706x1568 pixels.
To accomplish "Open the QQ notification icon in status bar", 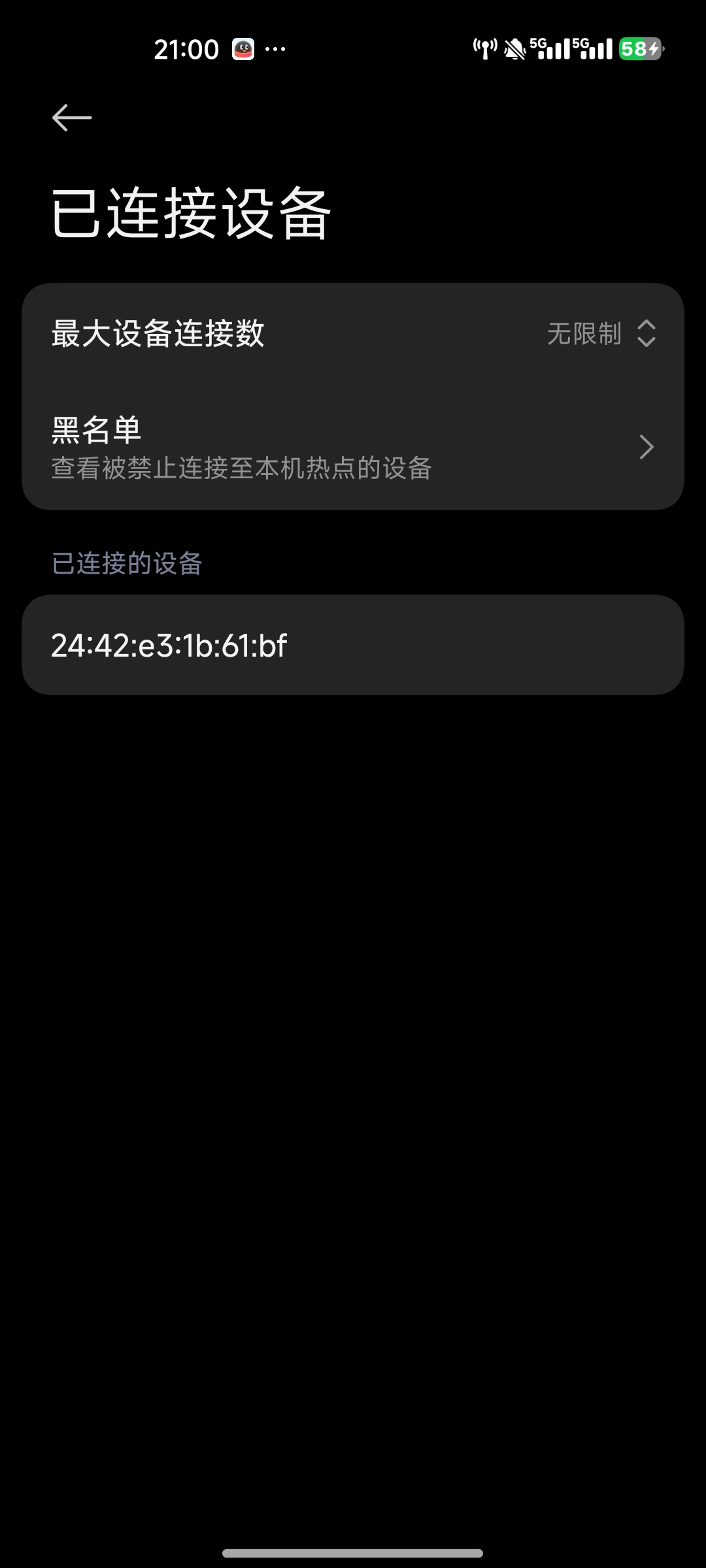I will pos(244,48).
